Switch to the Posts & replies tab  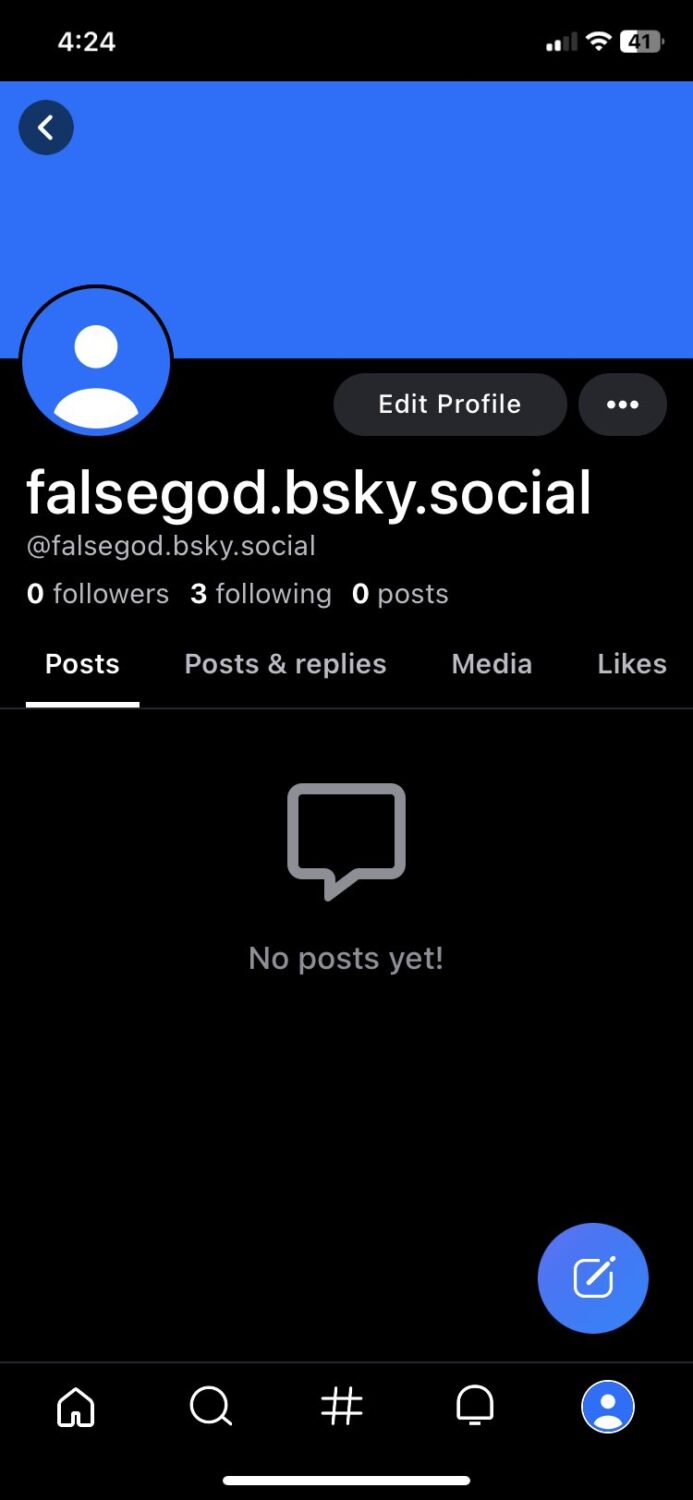(x=285, y=665)
